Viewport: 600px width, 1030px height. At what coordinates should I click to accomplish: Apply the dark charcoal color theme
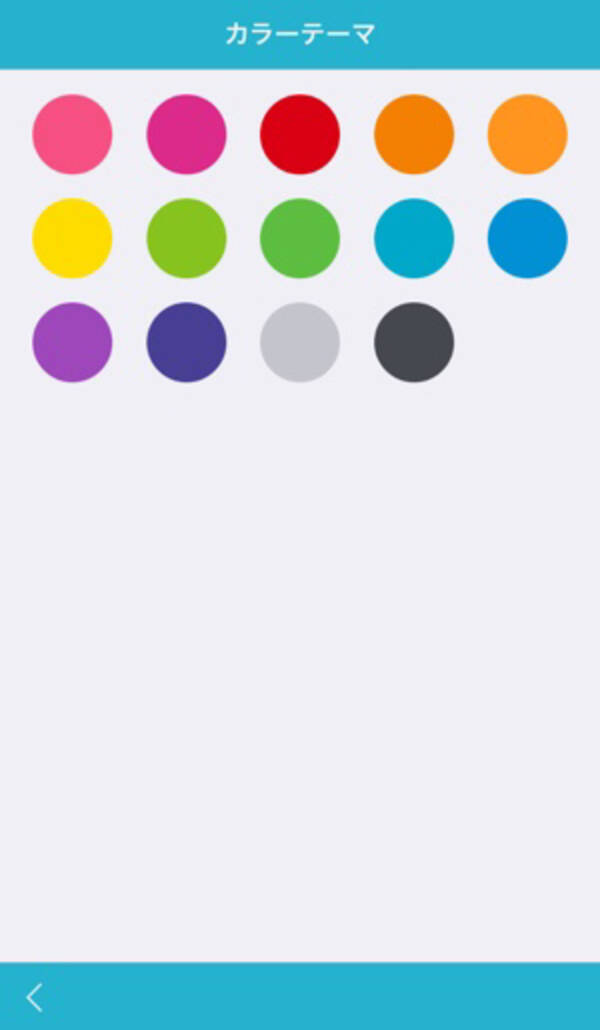[x=414, y=342]
